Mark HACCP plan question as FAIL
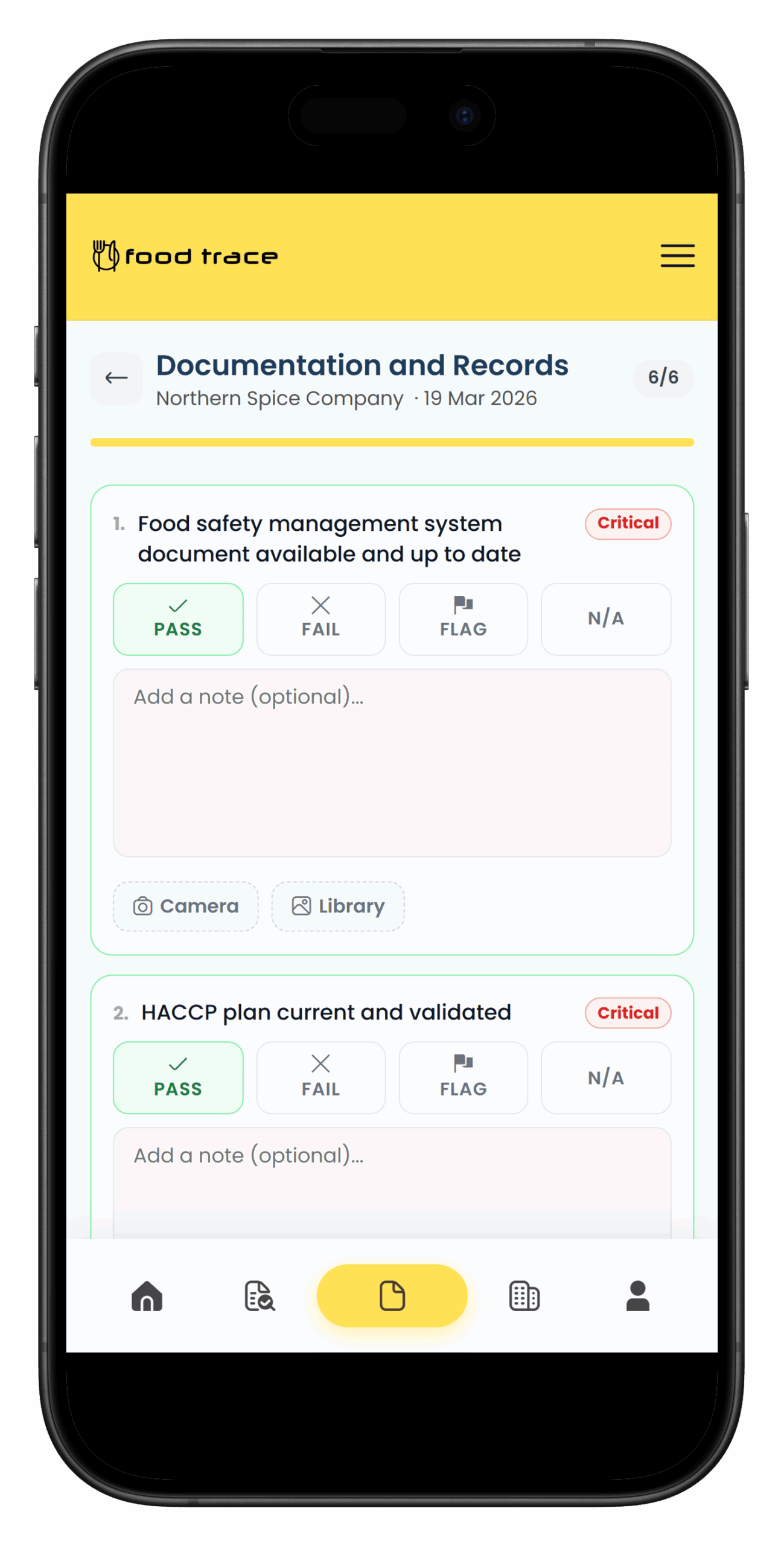Image resolution: width=784 pixels, height=1546 pixels. pyautogui.click(x=320, y=1077)
